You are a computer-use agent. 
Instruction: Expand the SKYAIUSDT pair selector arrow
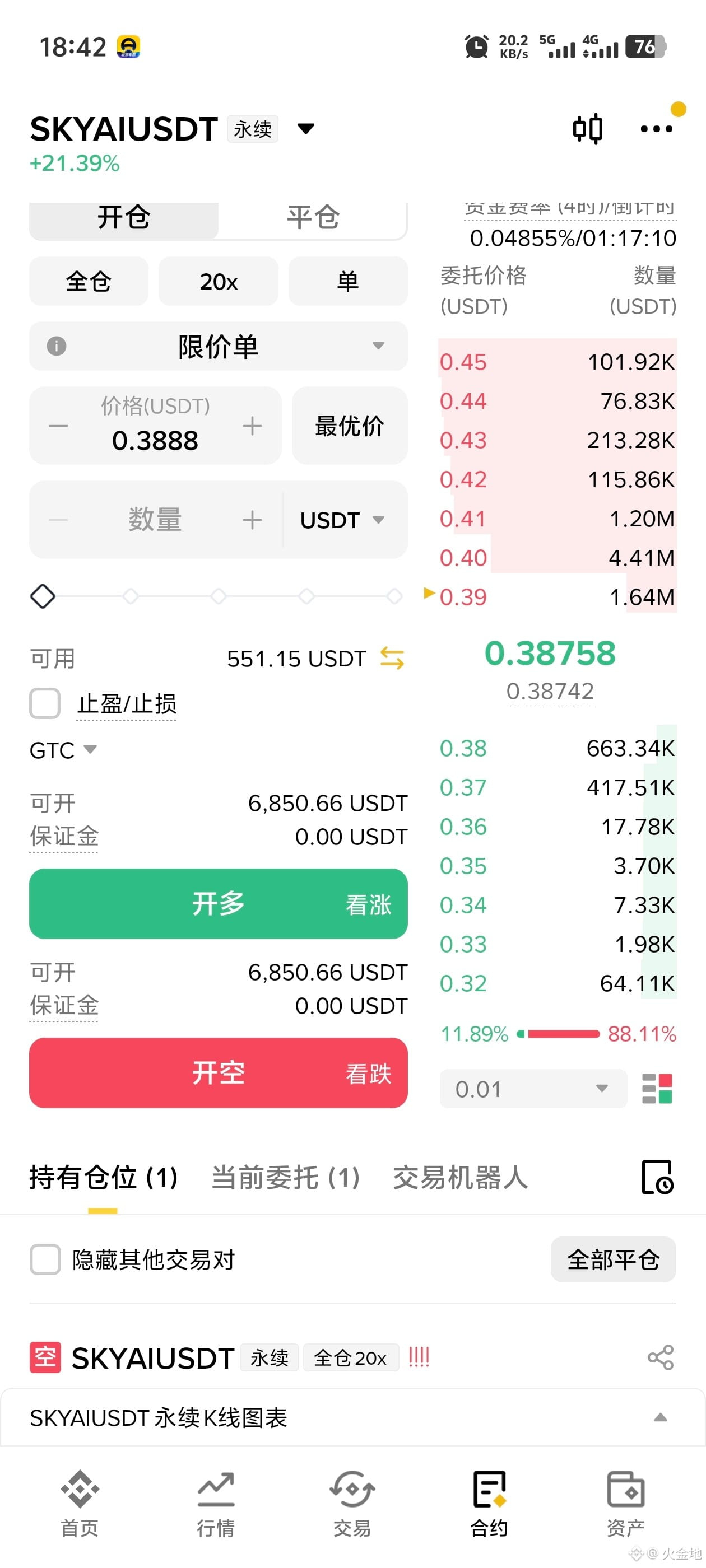[305, 128]
